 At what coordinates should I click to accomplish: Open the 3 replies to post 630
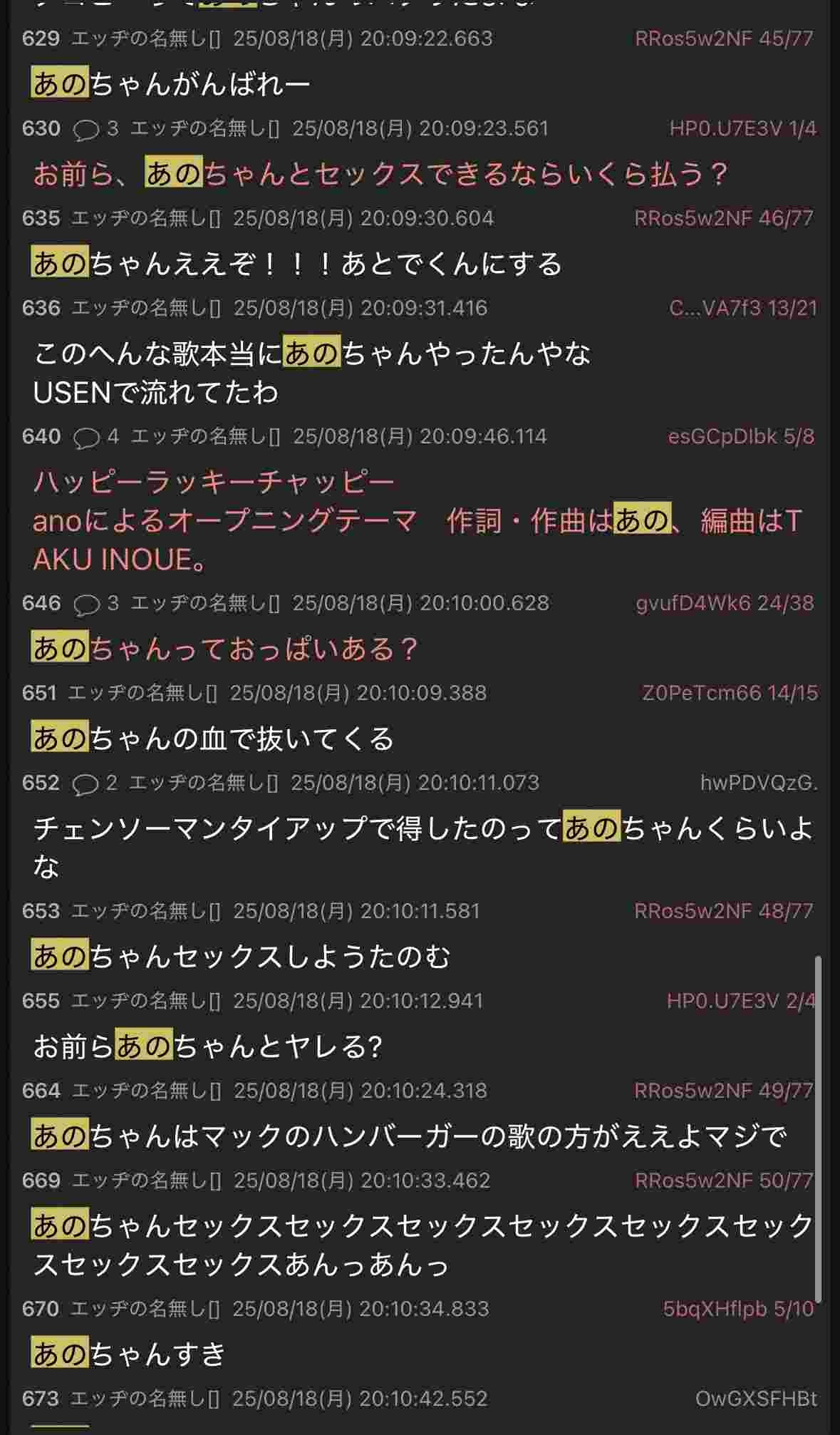click(x=95, y=129)
